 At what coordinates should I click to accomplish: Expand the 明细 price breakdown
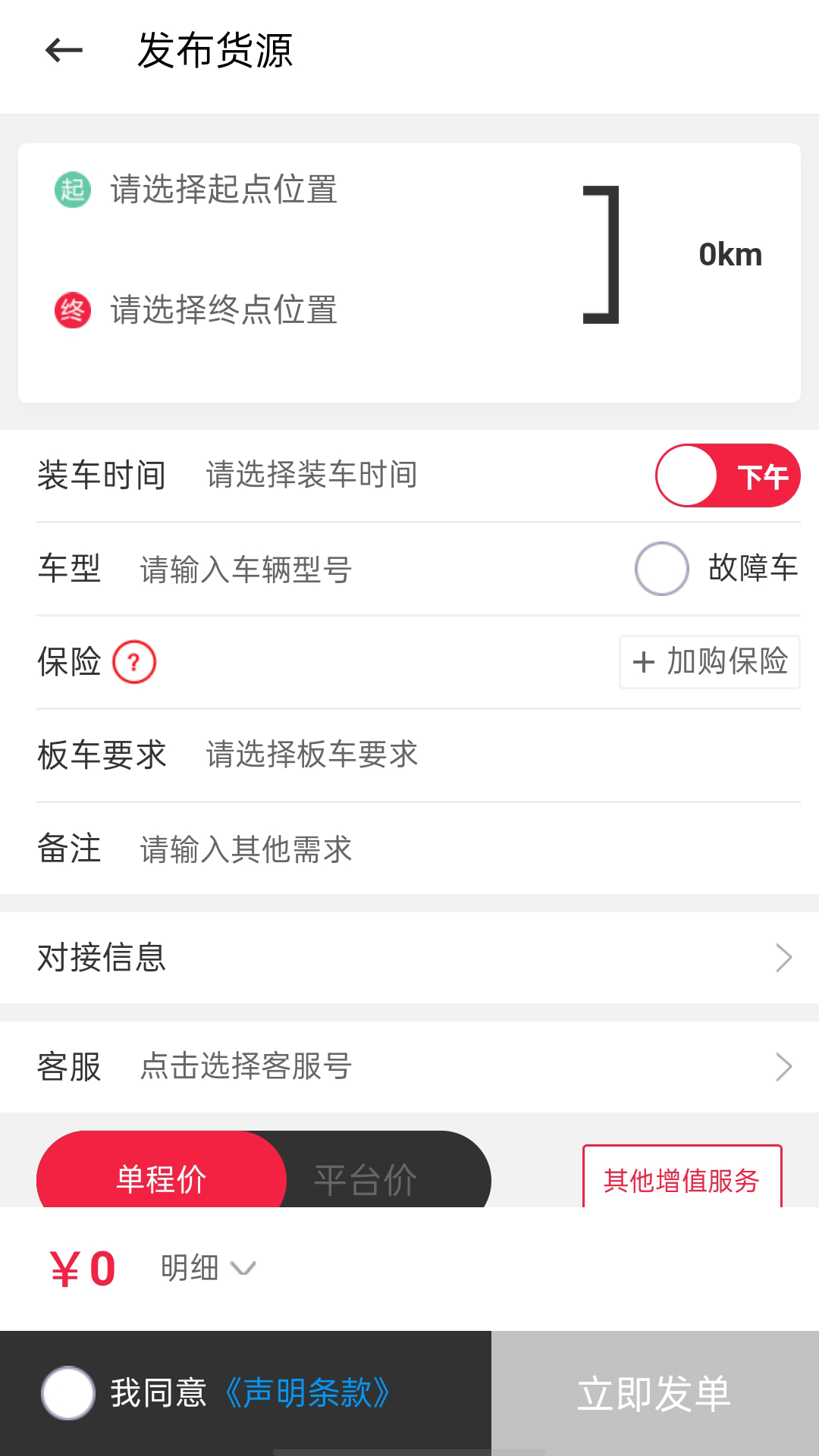208,1268
